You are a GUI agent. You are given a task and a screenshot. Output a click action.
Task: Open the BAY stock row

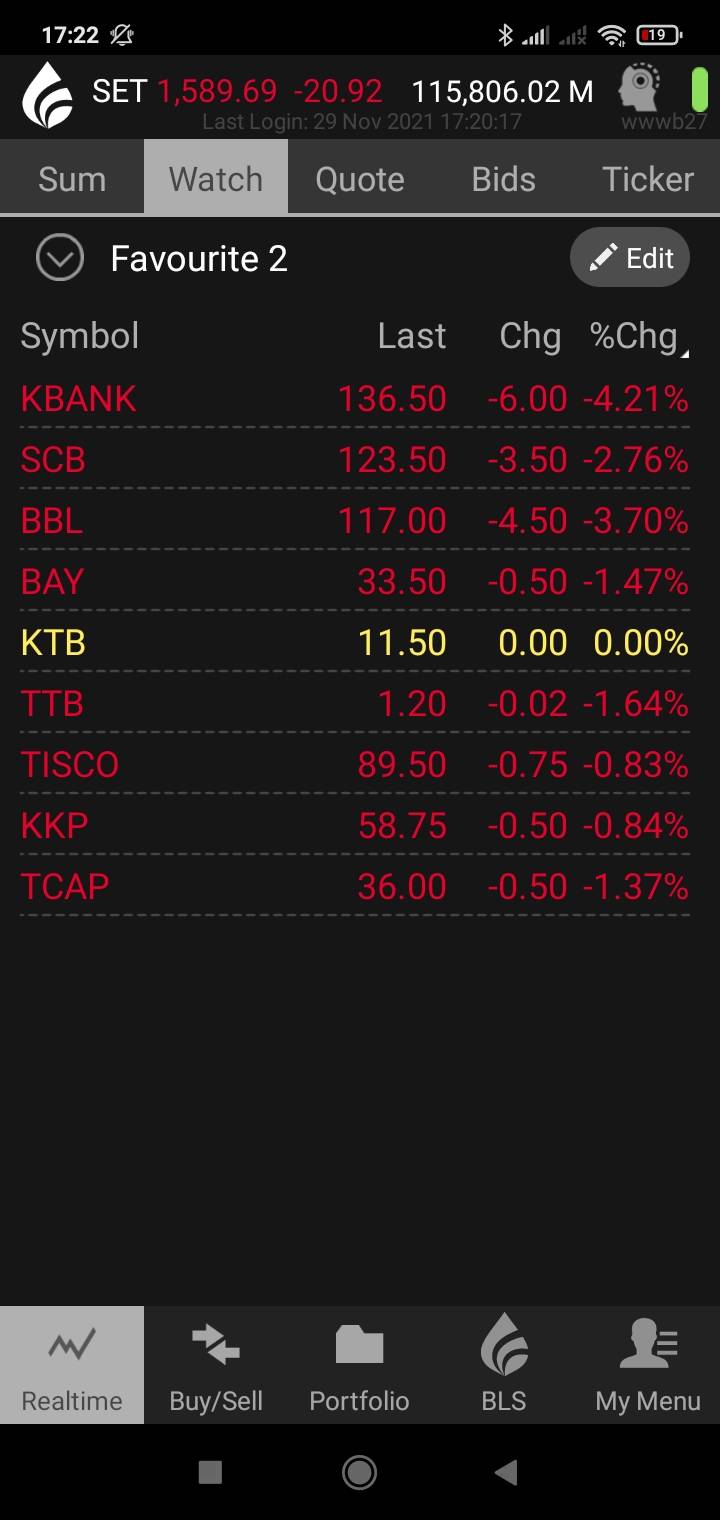(355, 582)
